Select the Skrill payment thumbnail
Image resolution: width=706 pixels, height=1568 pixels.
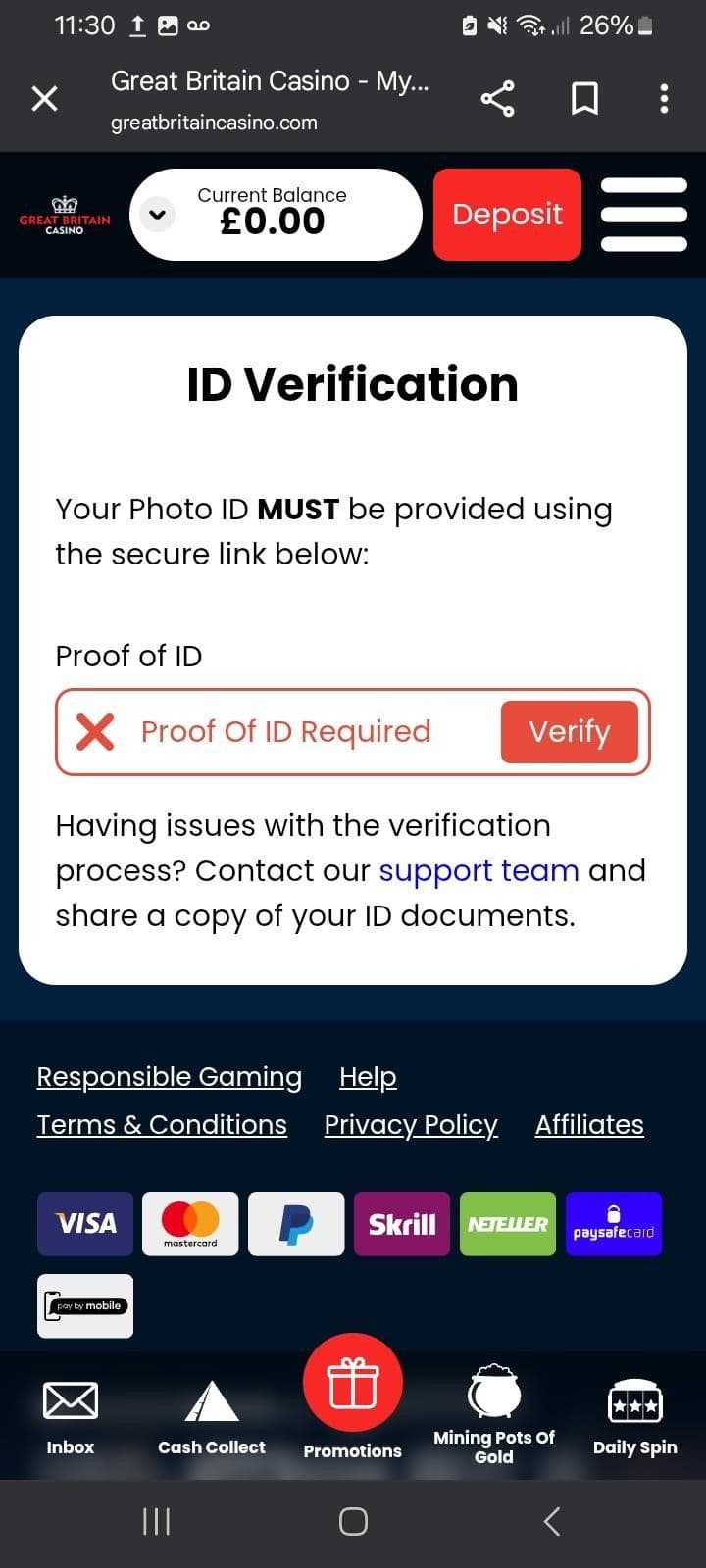pos(401,1223)
